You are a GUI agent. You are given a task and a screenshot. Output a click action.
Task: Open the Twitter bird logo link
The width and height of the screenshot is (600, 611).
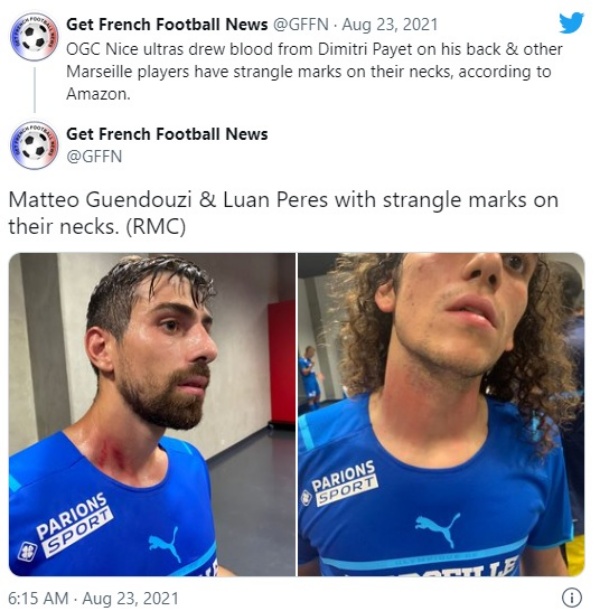tap(571, 23)
